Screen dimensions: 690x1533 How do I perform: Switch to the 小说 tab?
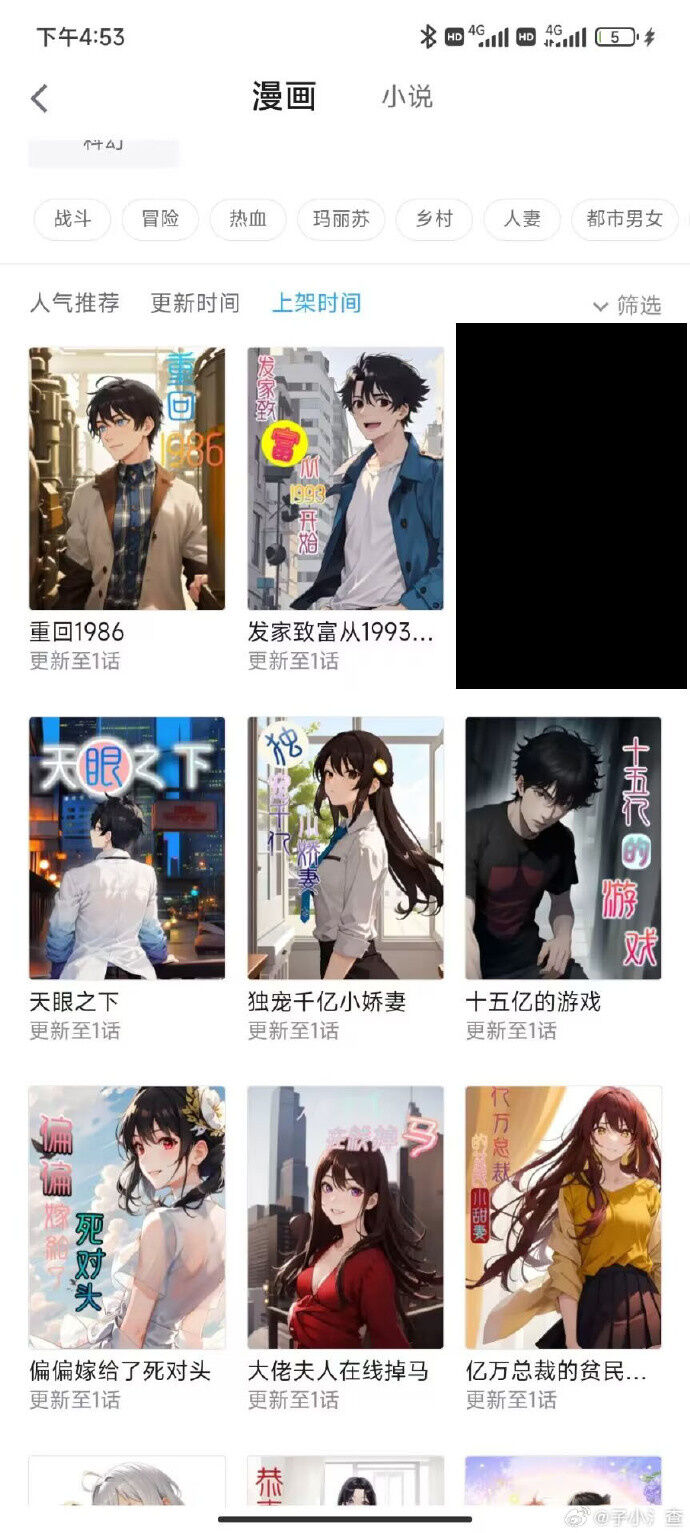coord(407,97)
